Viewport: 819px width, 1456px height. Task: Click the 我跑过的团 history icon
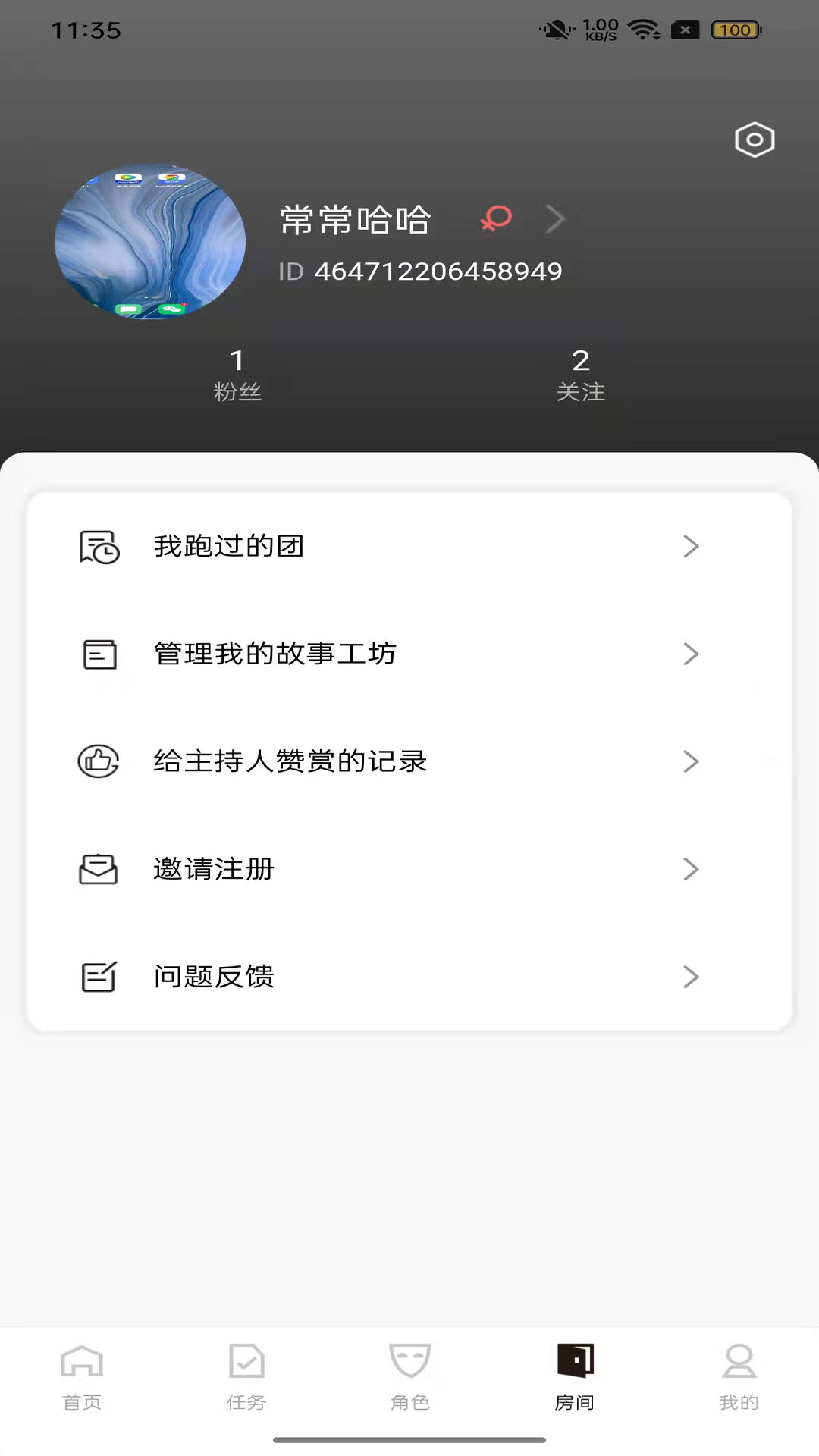(x=98, y=546)
